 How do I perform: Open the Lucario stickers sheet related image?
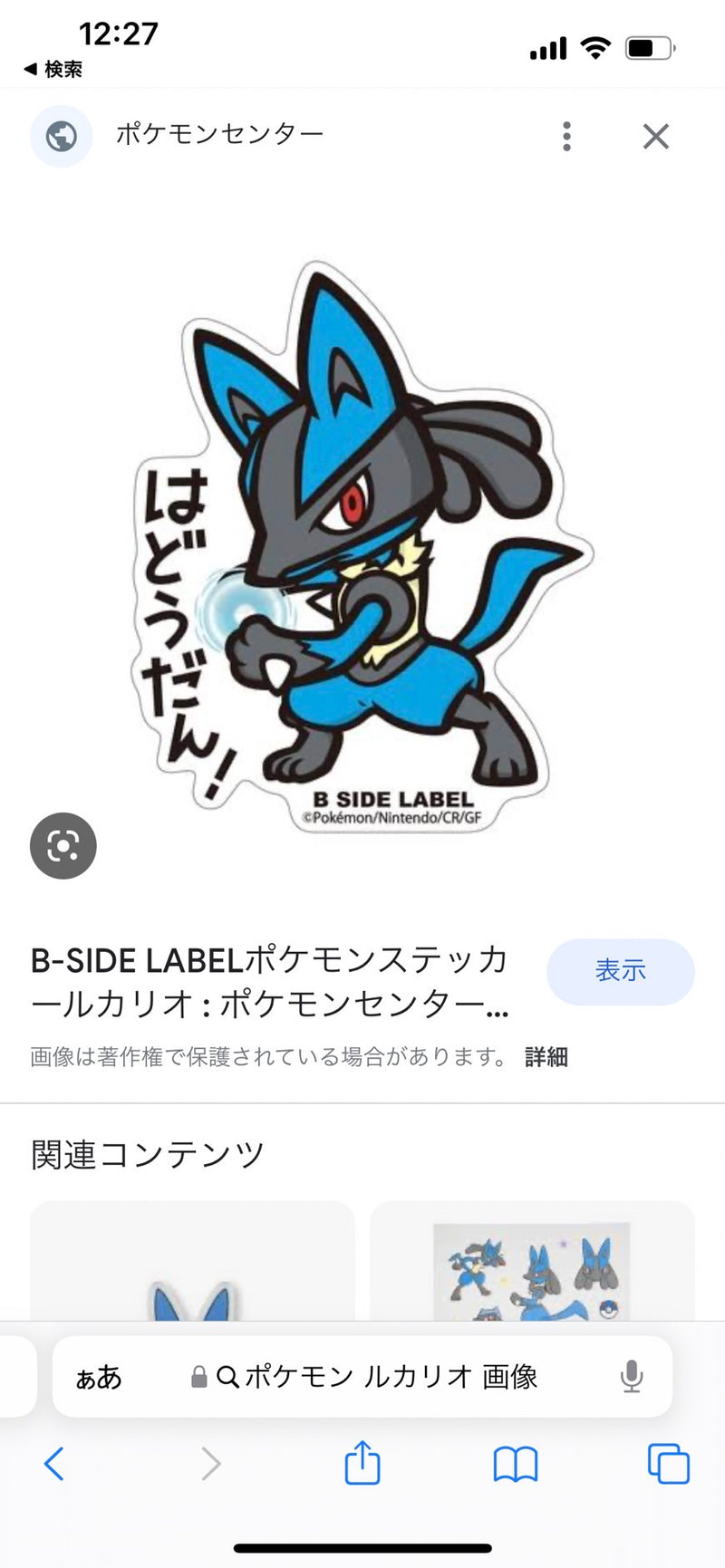[532, 1264]
